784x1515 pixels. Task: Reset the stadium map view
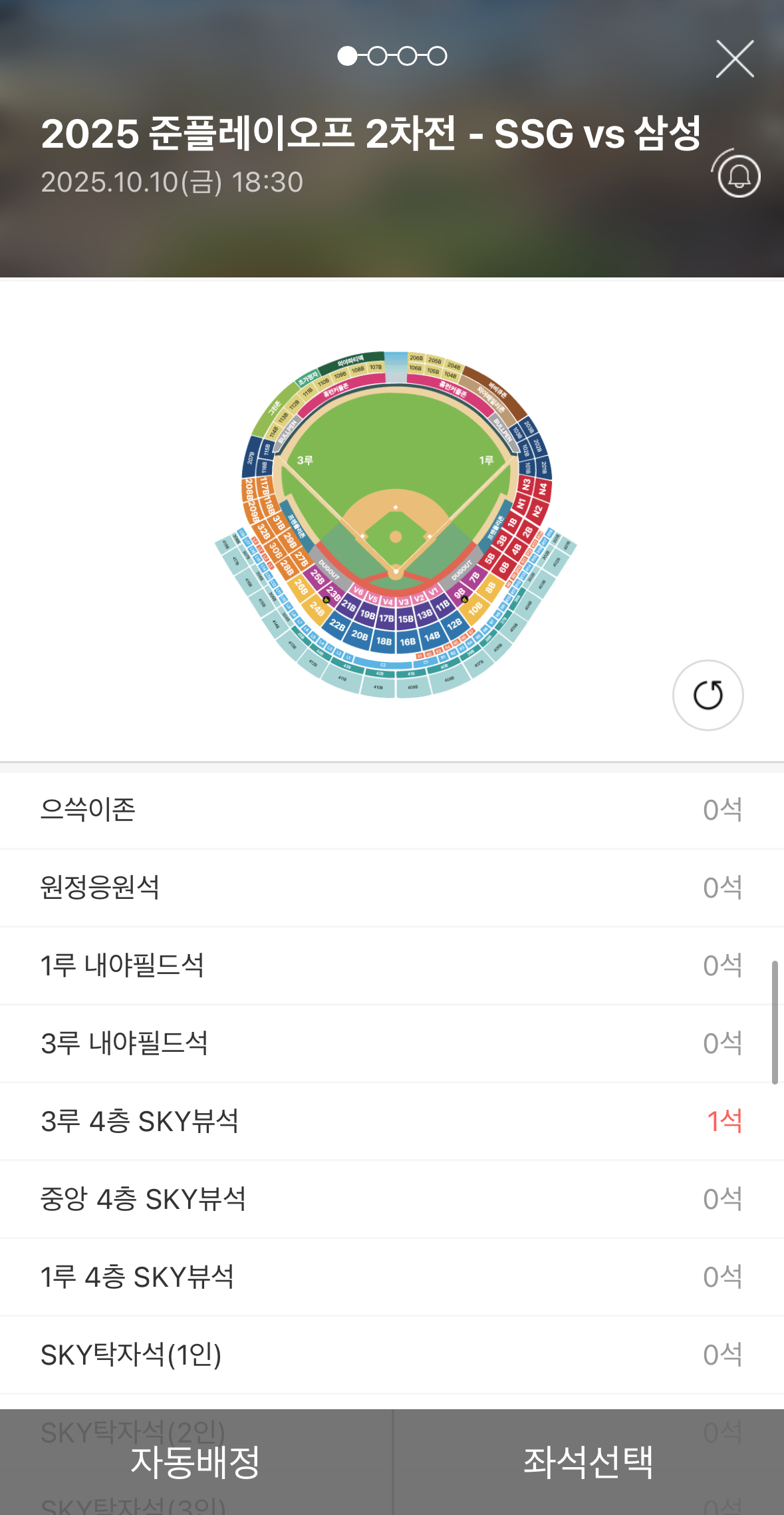708,695
